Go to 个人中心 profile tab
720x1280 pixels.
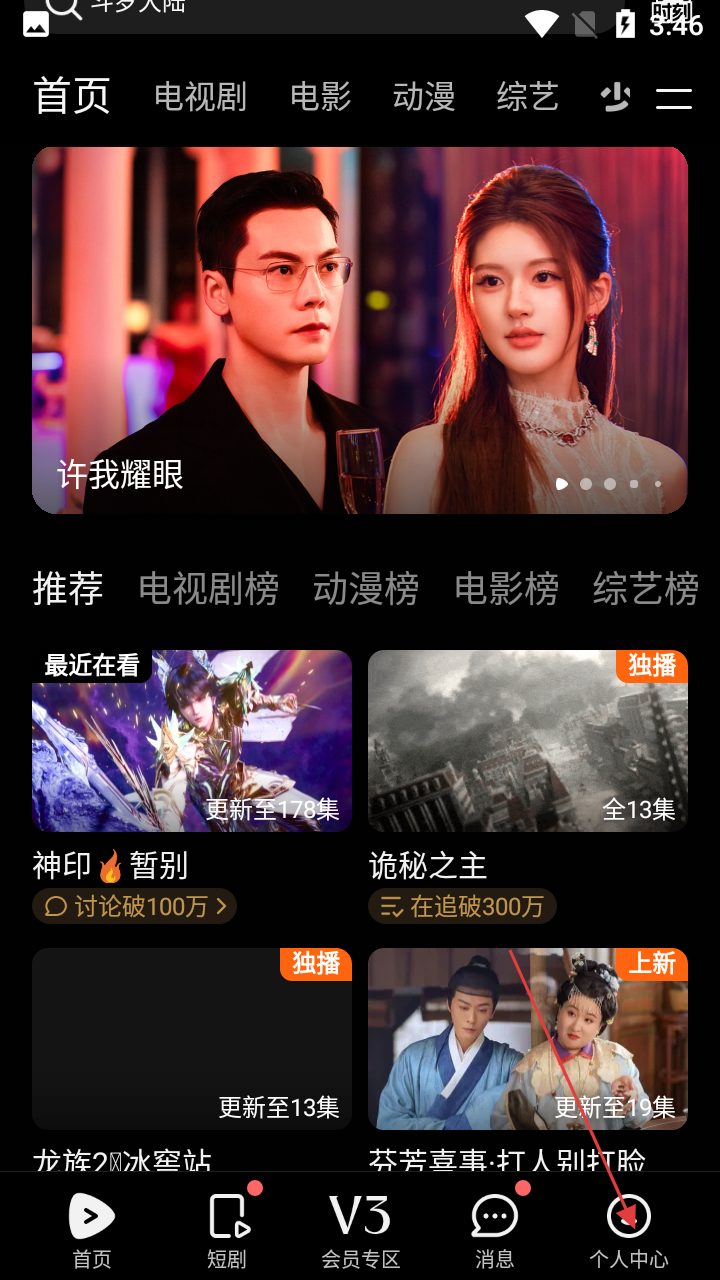[628, 1229]
